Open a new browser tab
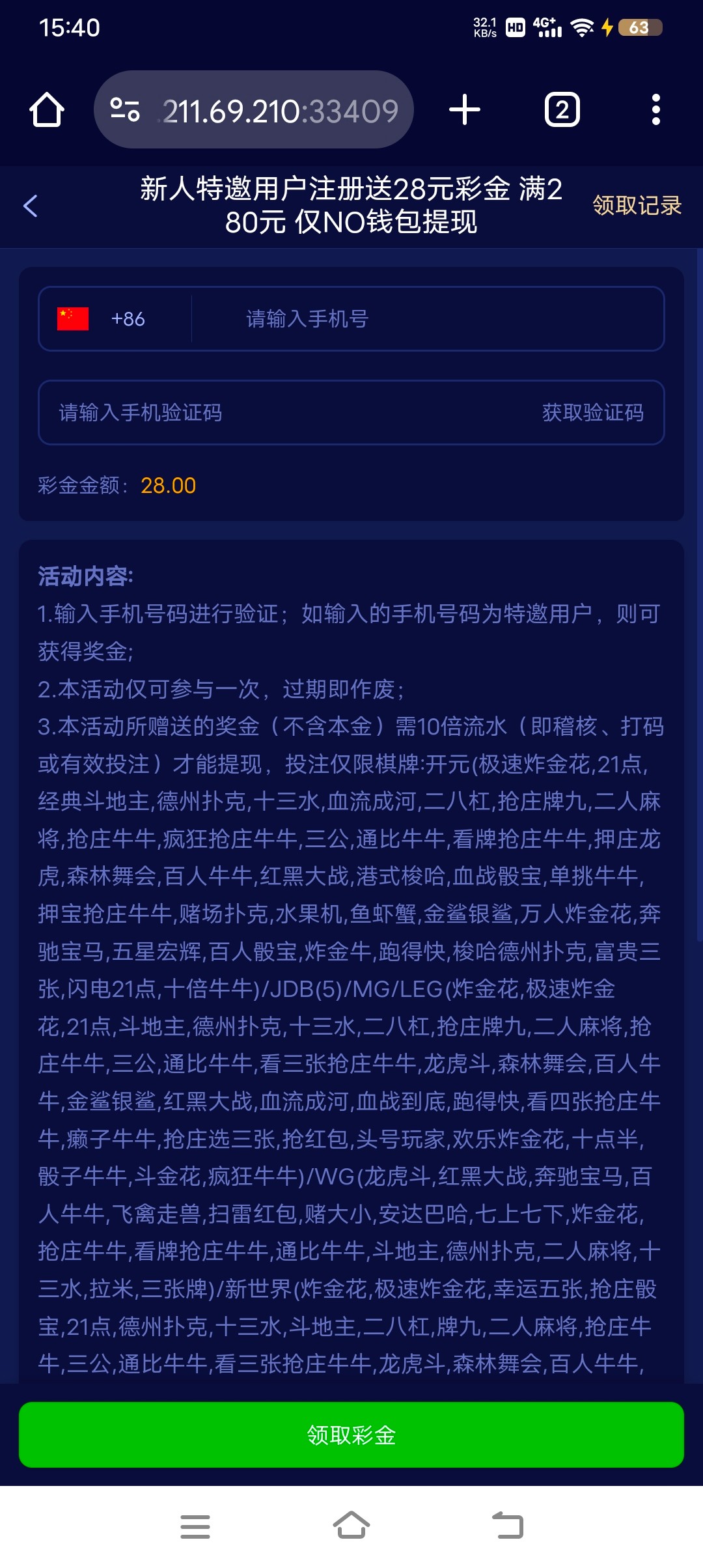This screenshot has height=1568, width=703. [x=465, y=109]
